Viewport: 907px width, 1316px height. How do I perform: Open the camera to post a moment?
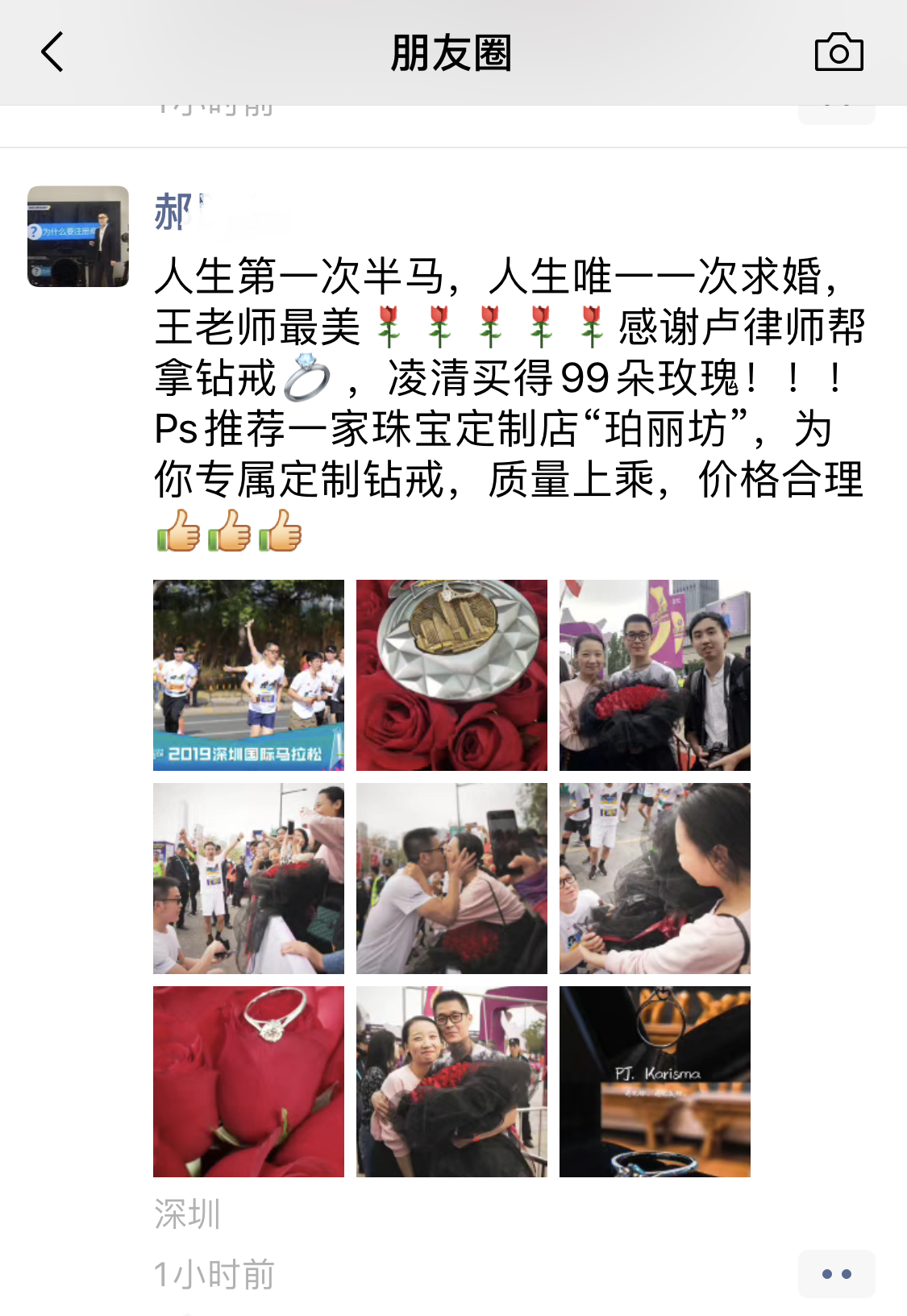tap(838, 52)
